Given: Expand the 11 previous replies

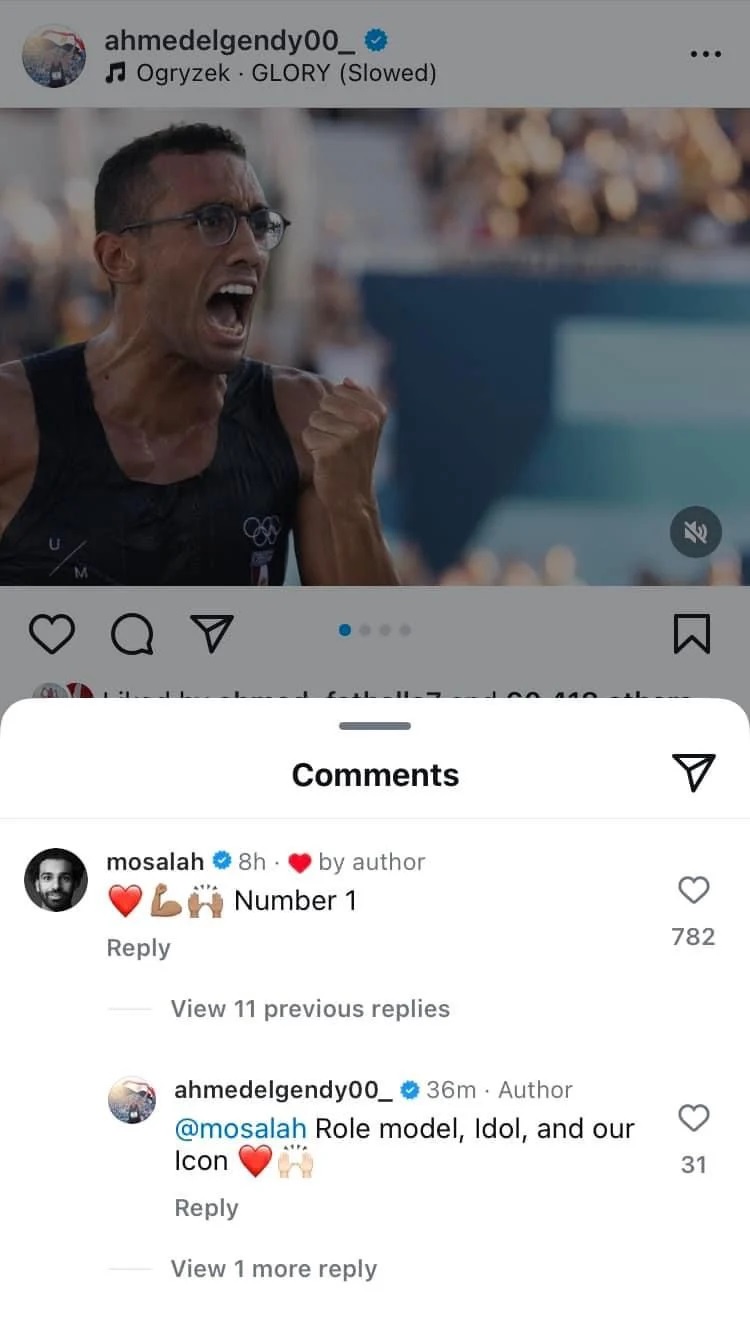Looking at the screenshot, I should [x=310, y=1009].
